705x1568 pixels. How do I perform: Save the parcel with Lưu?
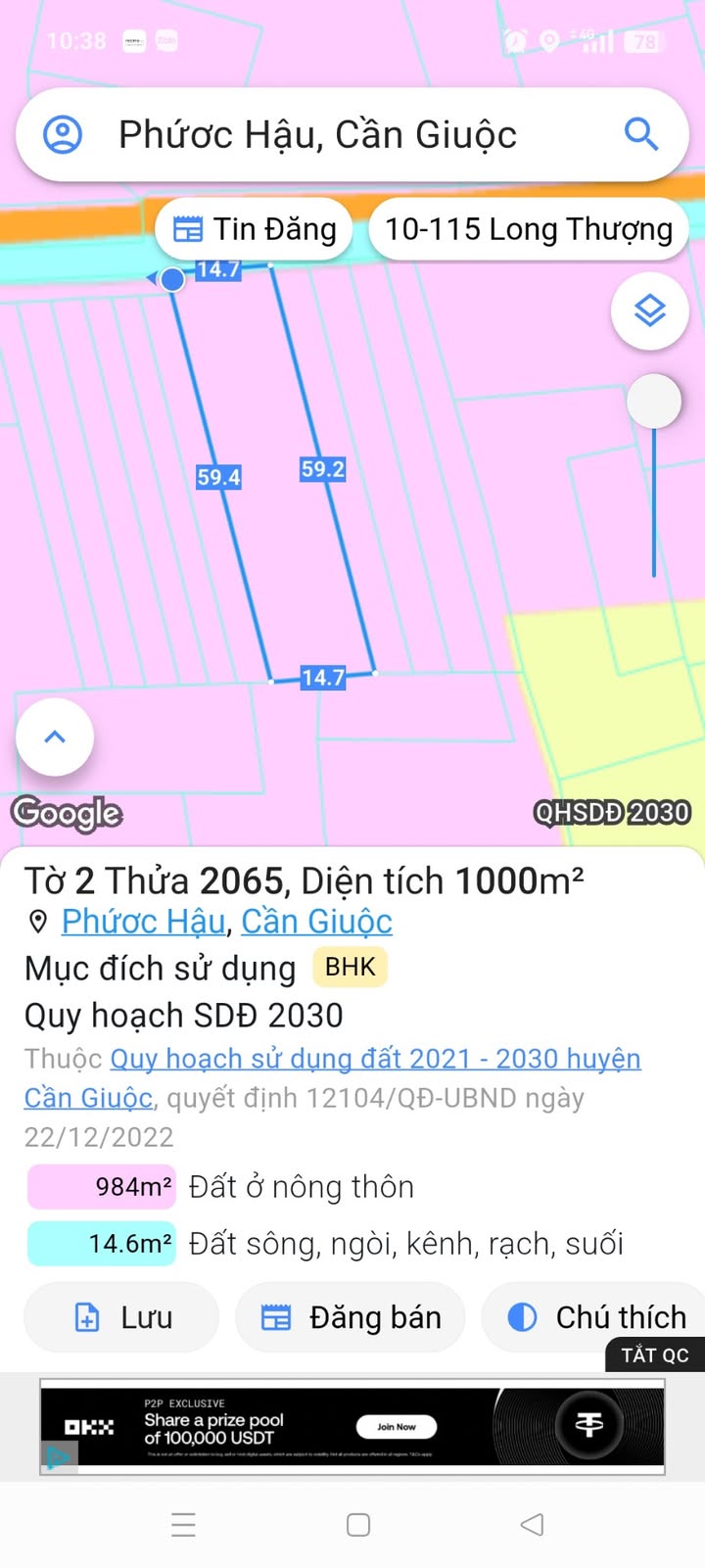[121, 1317]
